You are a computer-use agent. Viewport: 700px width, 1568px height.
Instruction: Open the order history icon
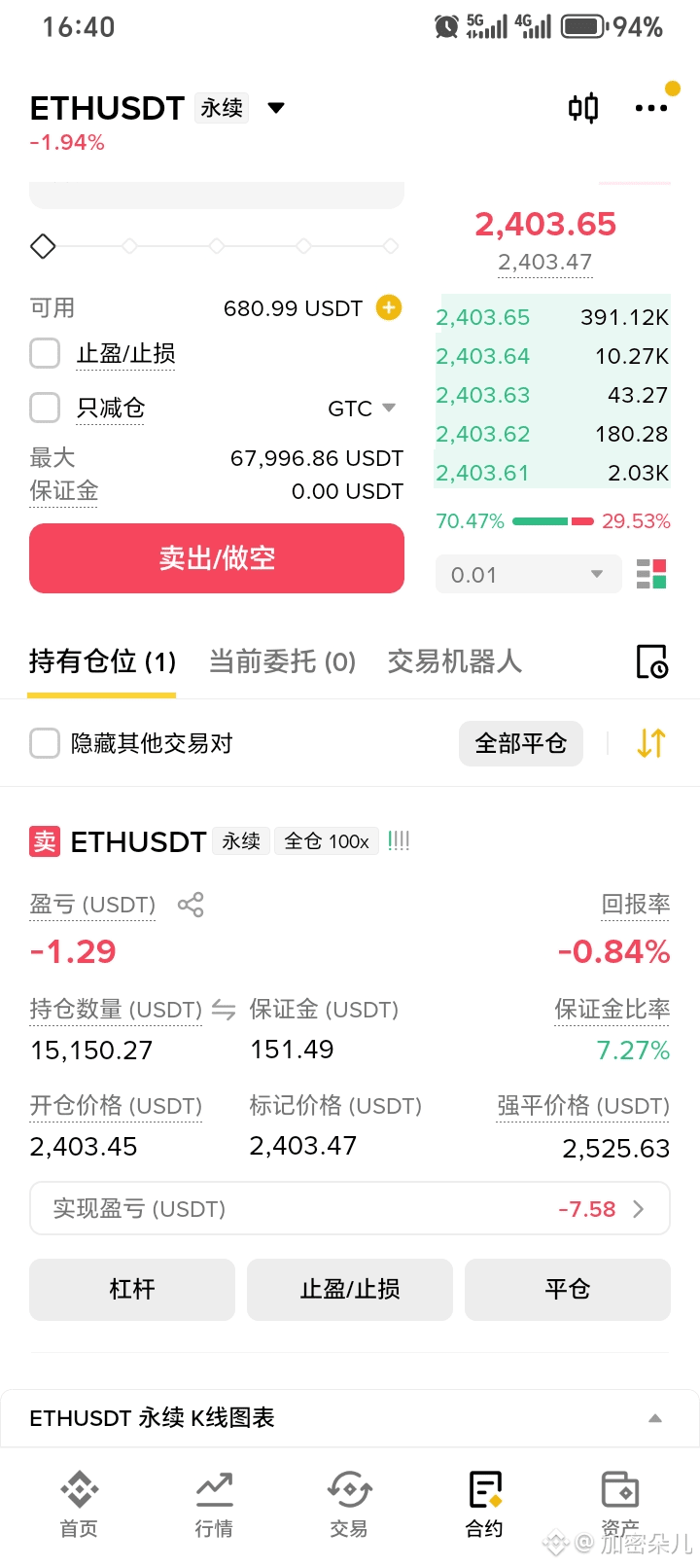pyautogui.click(x=651, y=661)
